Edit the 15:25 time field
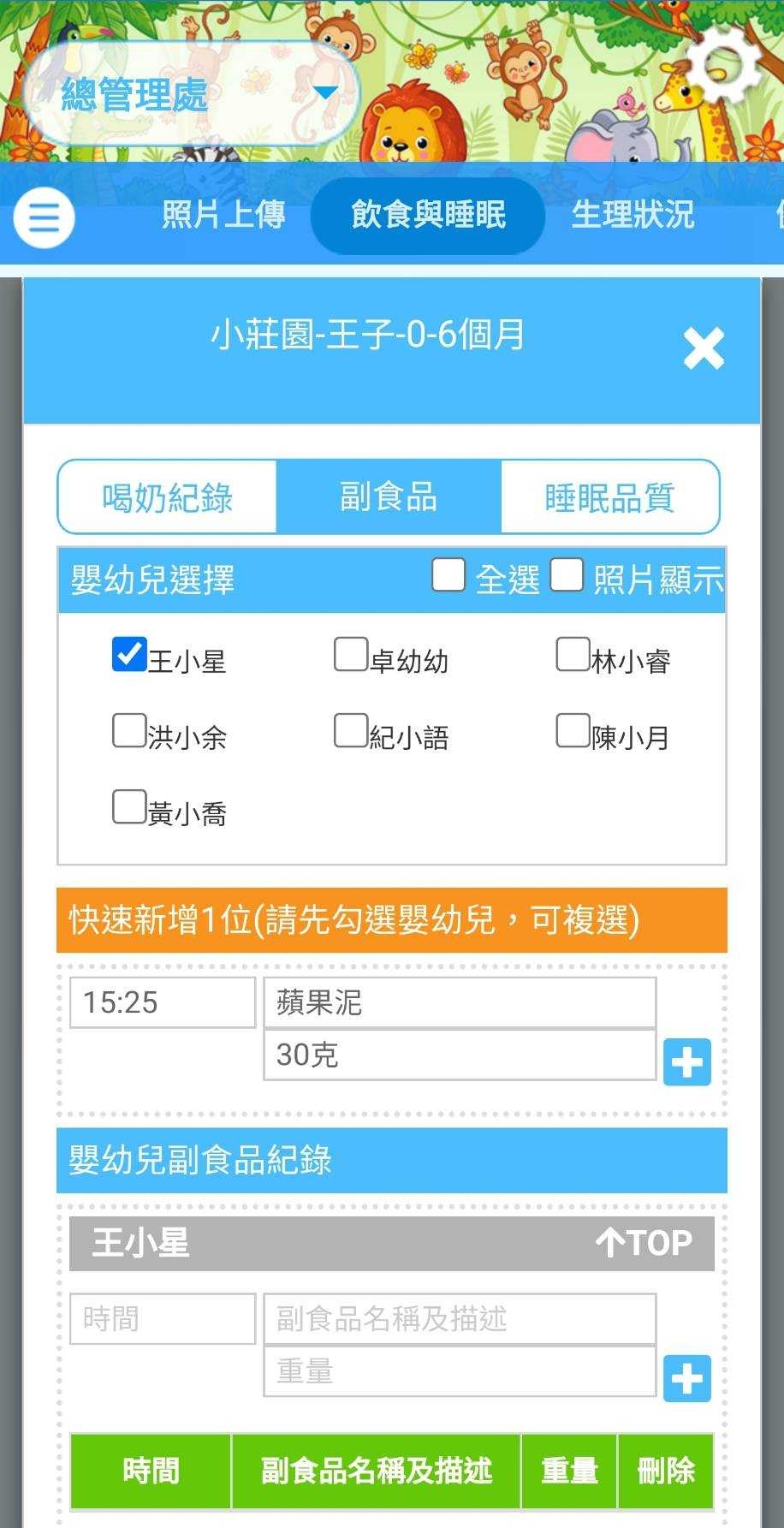The width and height of the screenshot is (784, 1528). coord(163,1002)
